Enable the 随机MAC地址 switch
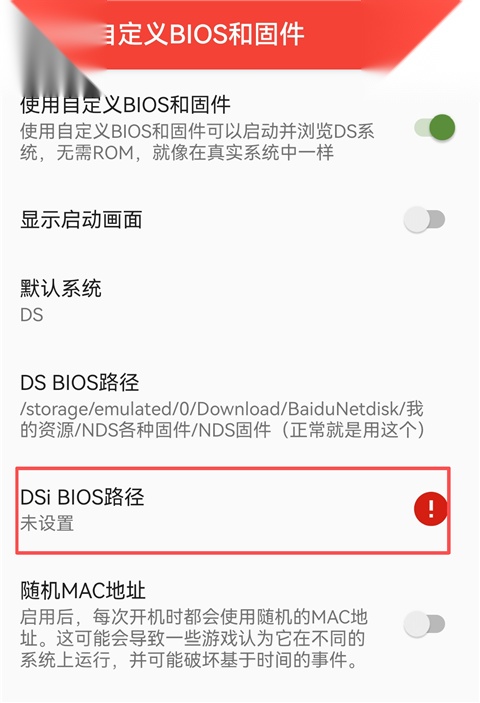 click(x=424, y=624)
